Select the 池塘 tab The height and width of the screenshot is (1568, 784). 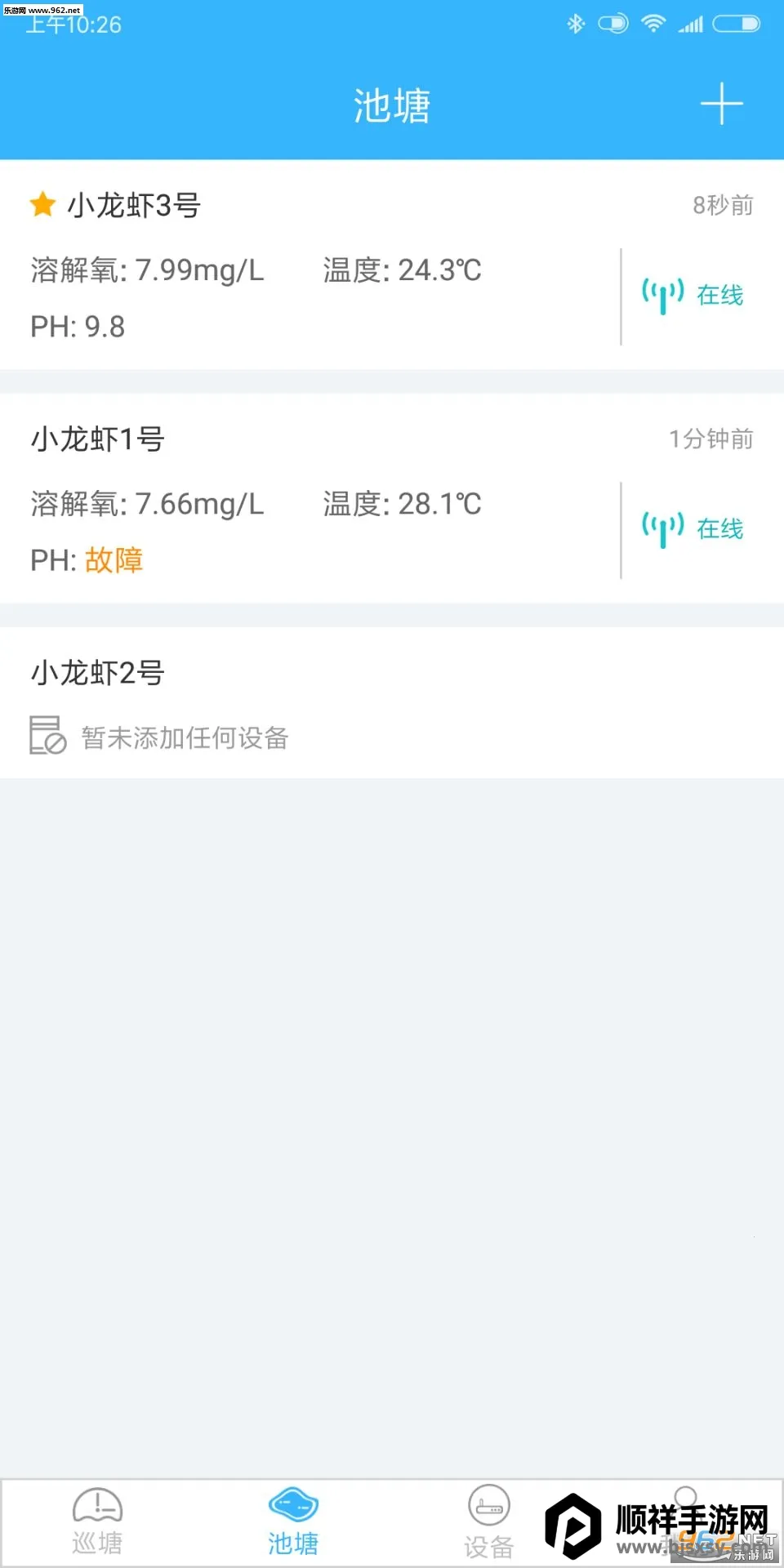293,1521
